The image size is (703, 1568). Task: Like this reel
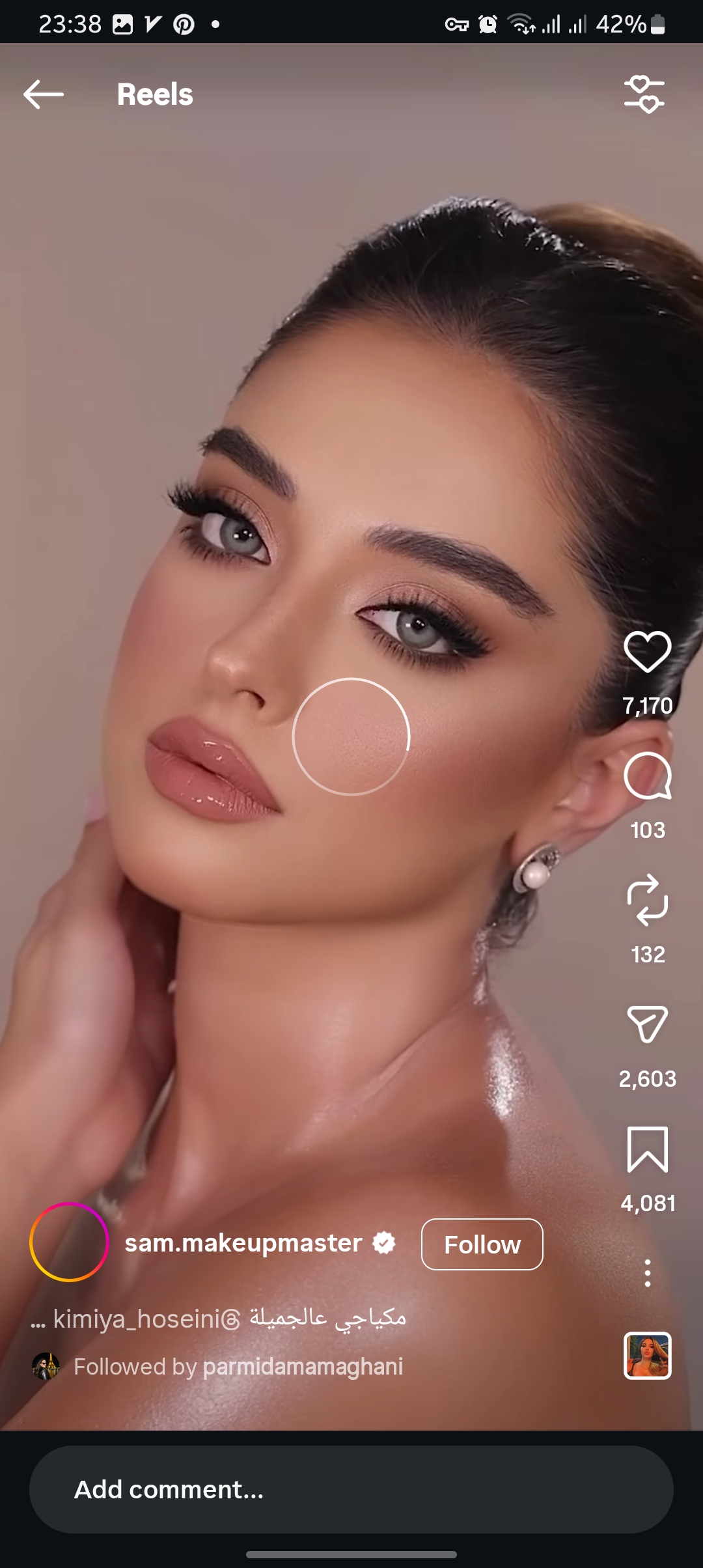tap(648, 652)
